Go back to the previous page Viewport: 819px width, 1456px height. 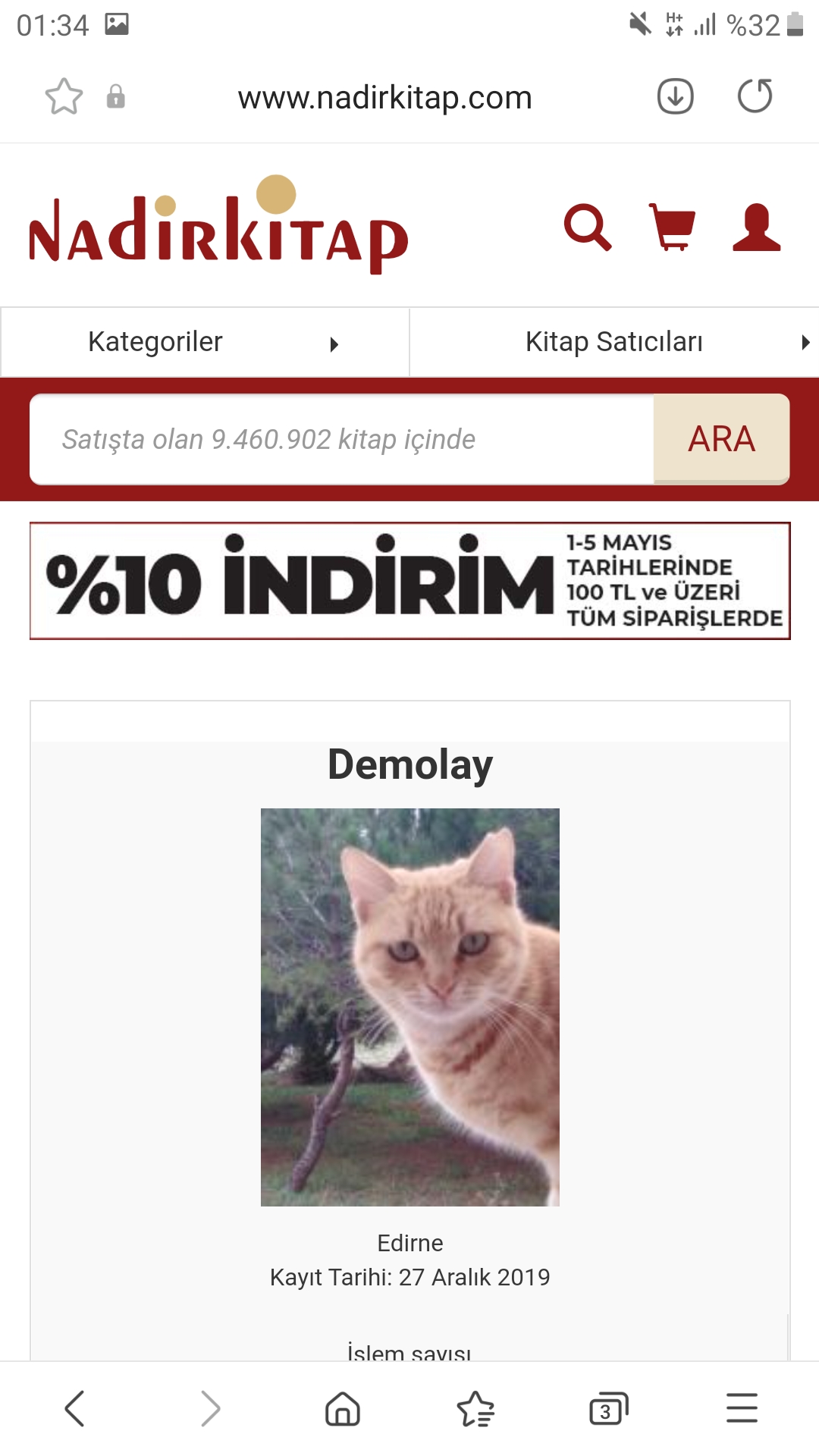(74, 1409)
